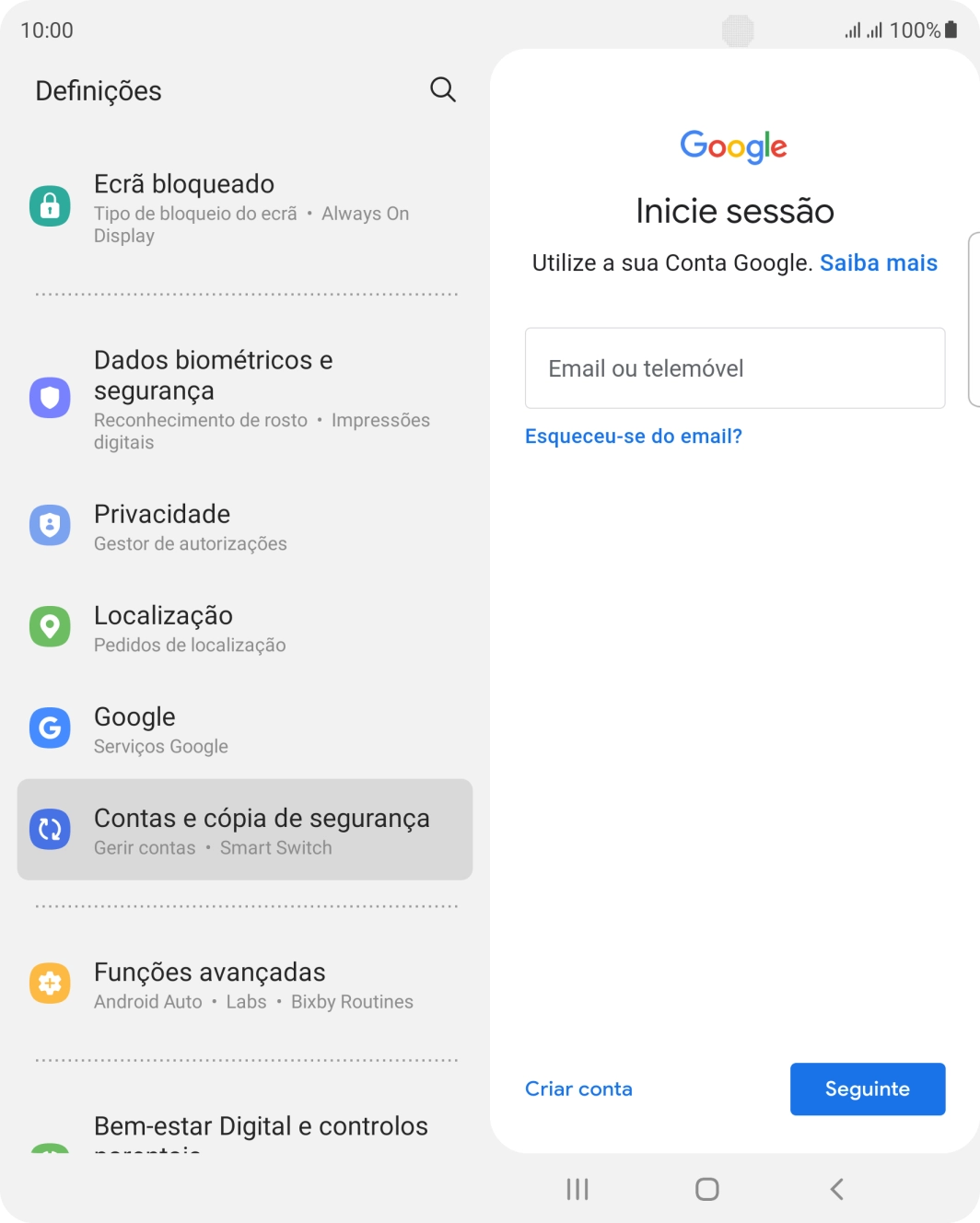Open the Contas e cópia sync icon
Viewport: 980px width, 1223px height.
[x=50, y=829]
